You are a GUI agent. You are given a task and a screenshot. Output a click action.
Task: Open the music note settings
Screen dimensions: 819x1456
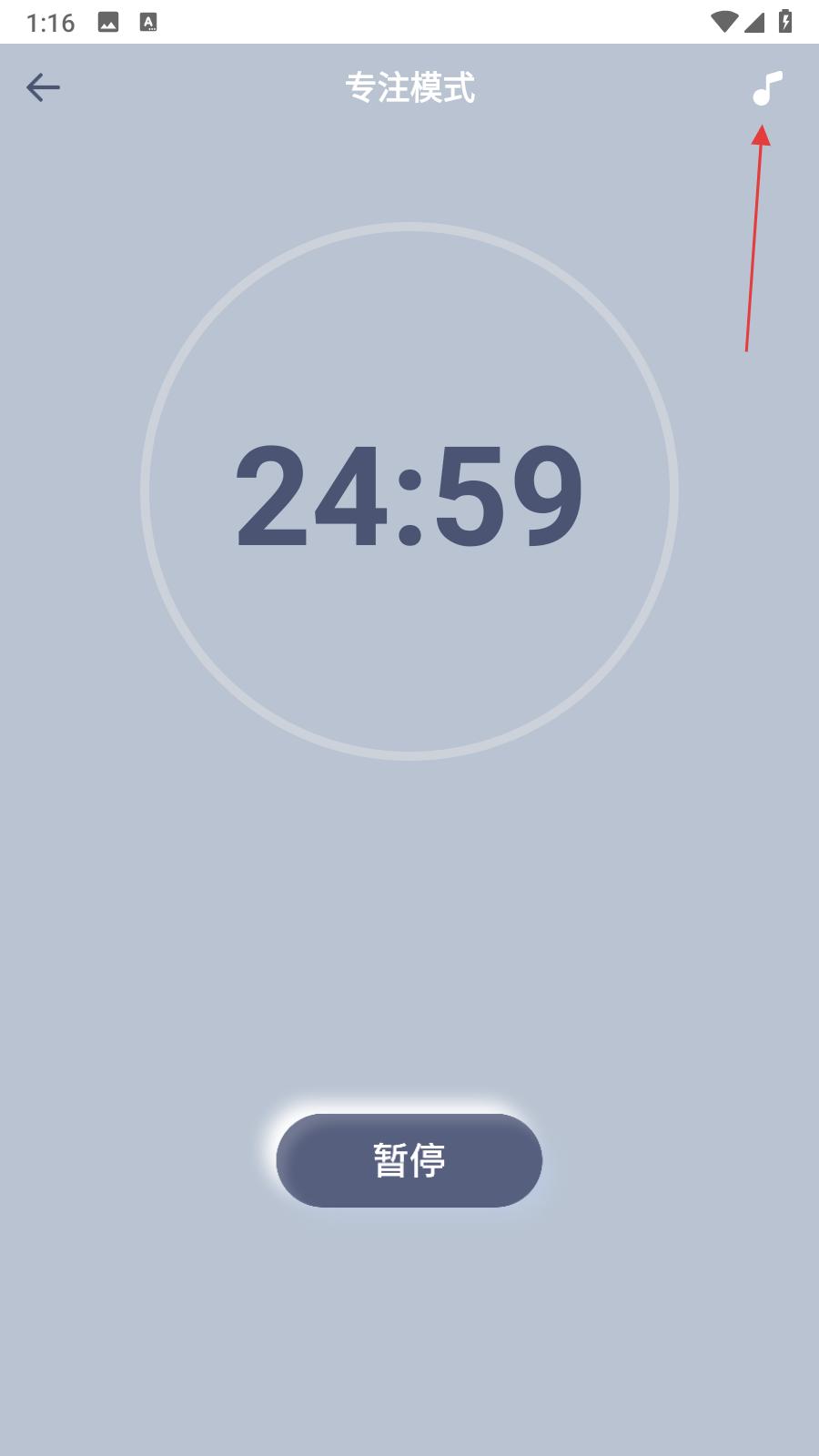coord(767,88)
